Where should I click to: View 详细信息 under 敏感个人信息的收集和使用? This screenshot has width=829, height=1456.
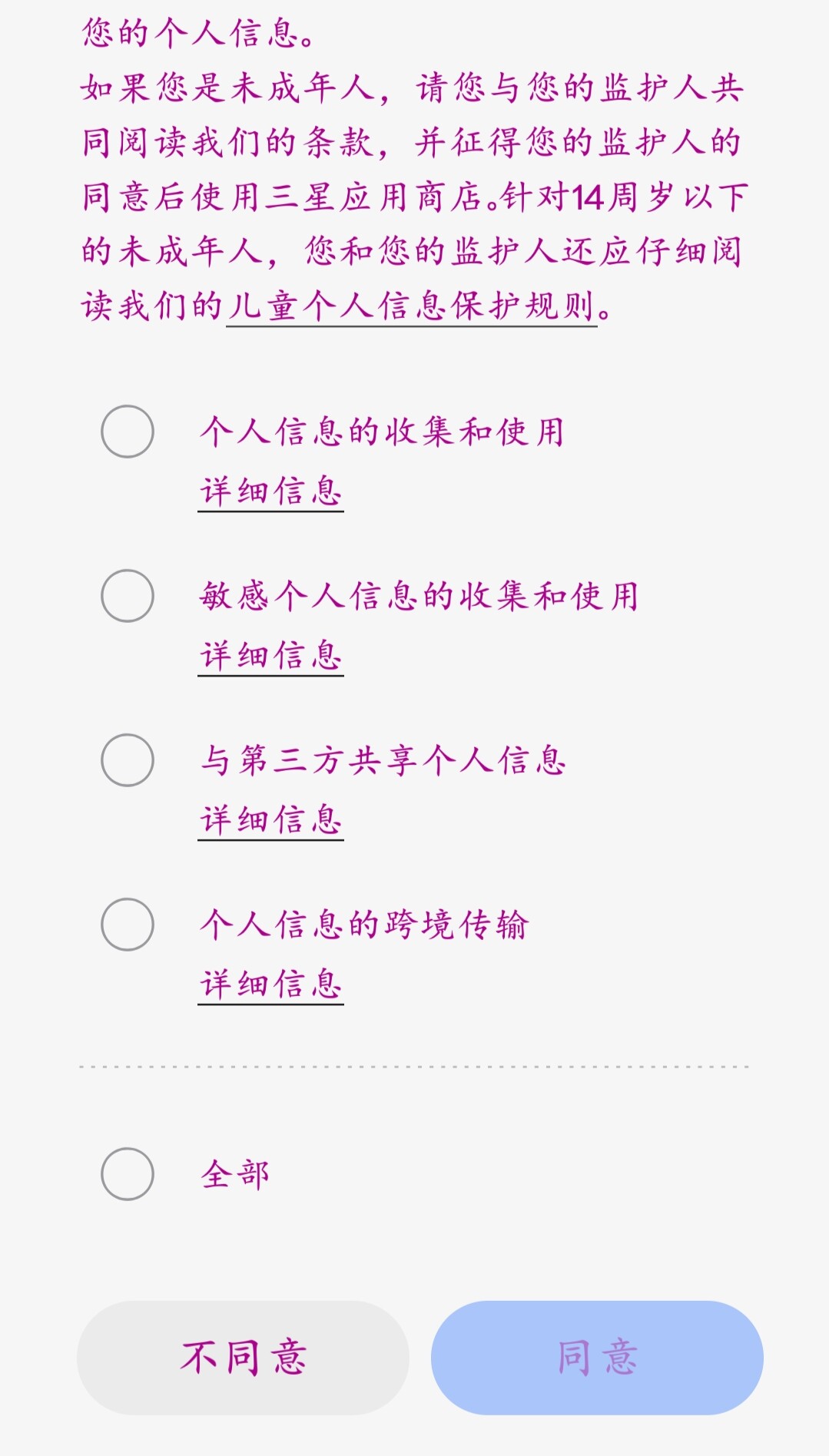(270, 655)
